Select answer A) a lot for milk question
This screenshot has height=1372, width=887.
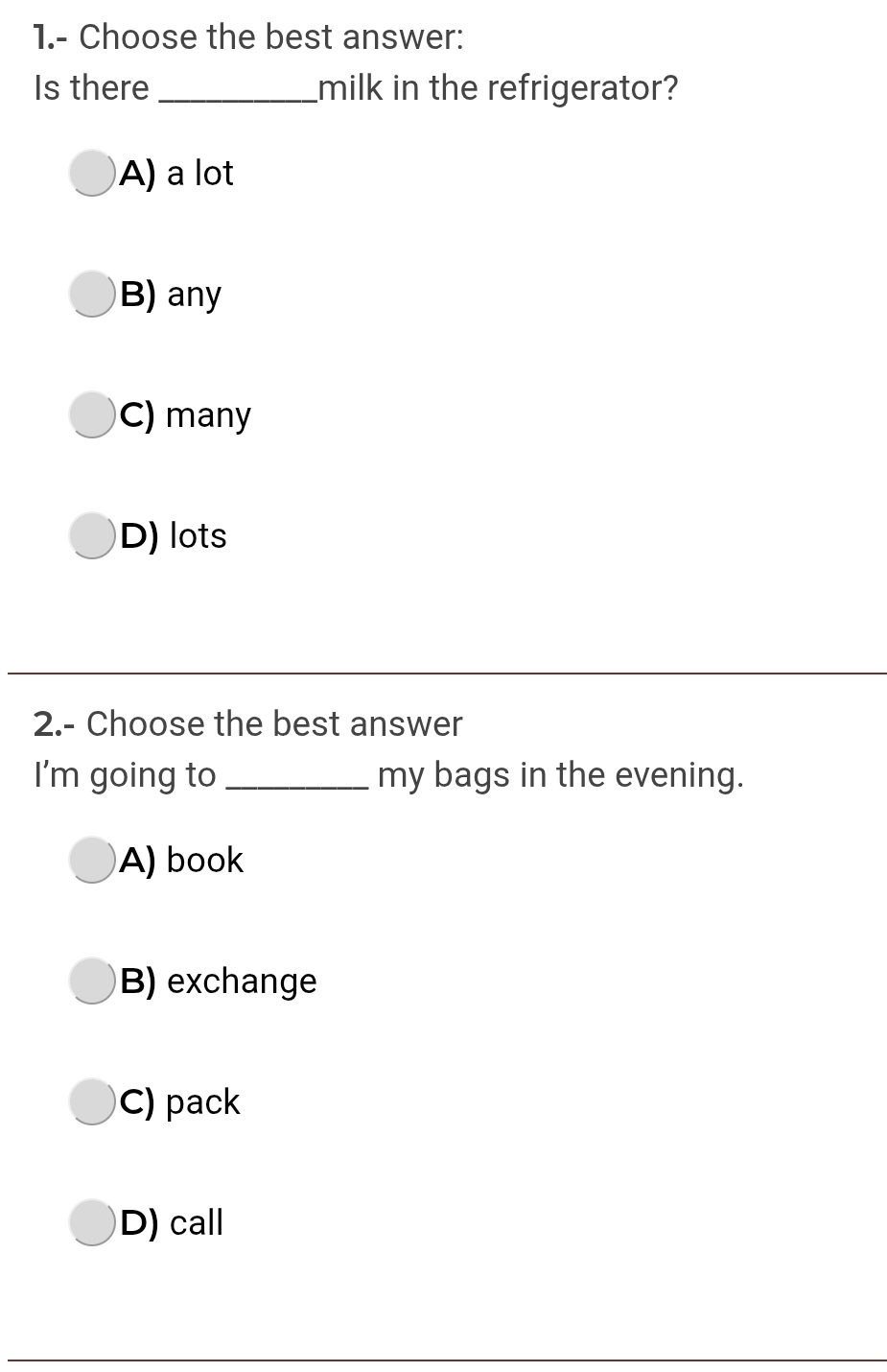point(93,173)
